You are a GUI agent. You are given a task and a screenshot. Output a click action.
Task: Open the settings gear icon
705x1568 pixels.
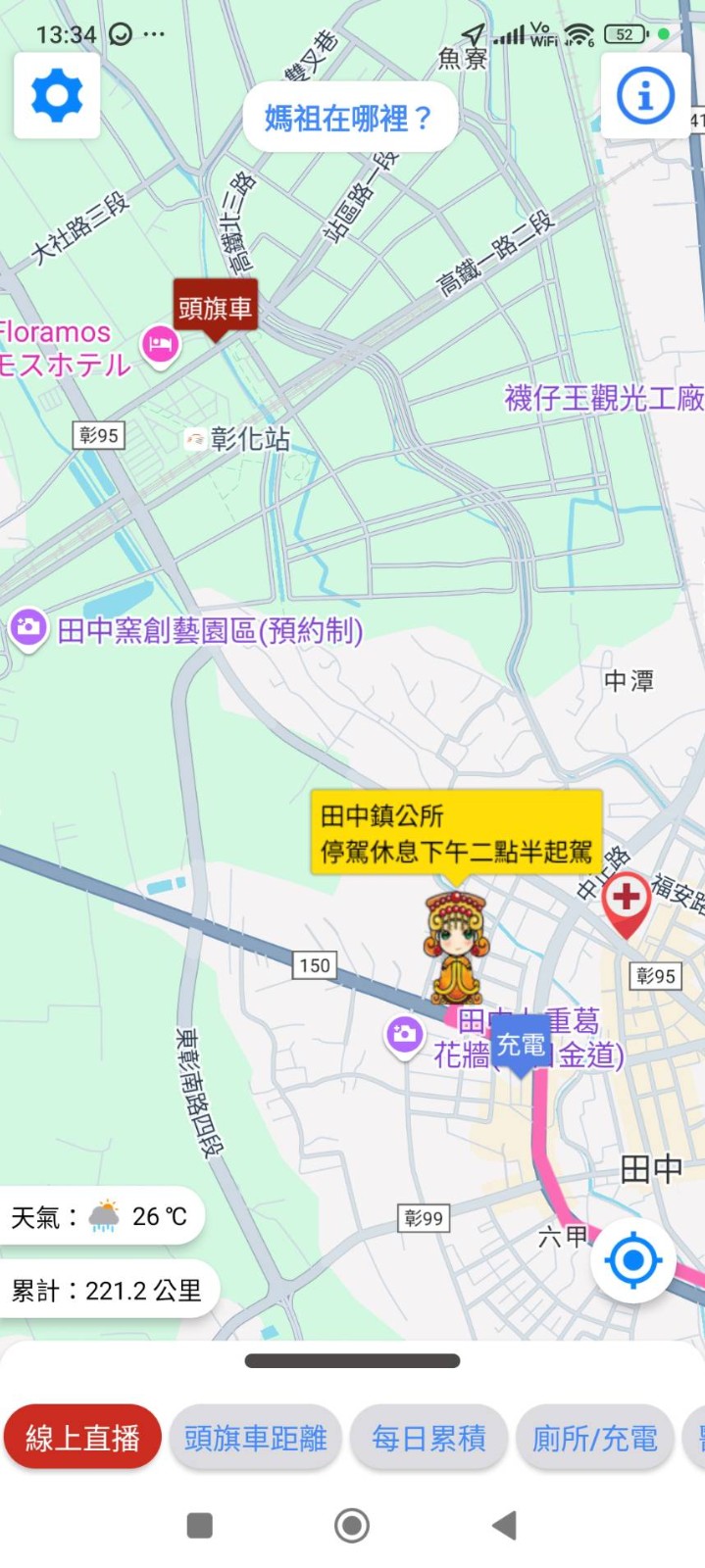pos(57,95)
